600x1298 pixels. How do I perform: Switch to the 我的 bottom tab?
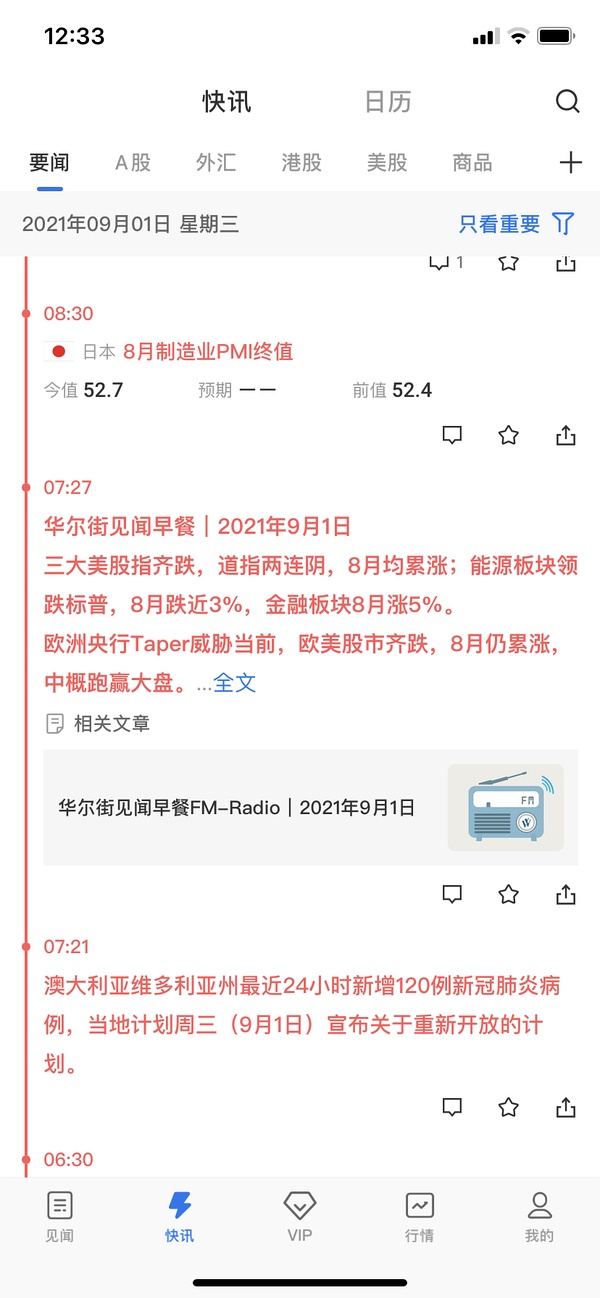(539, 1216)
